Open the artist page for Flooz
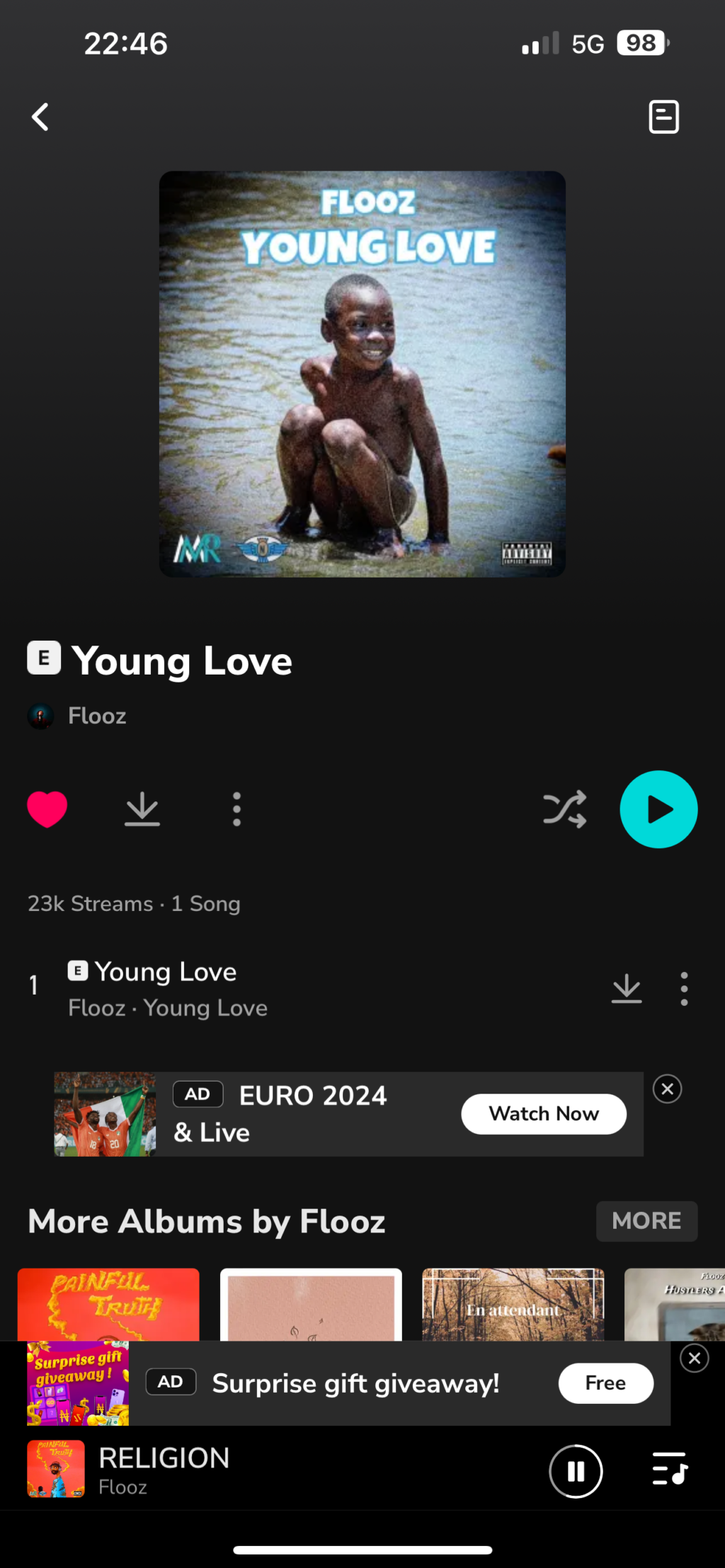Screen dimensions: 725x1568 96,716
